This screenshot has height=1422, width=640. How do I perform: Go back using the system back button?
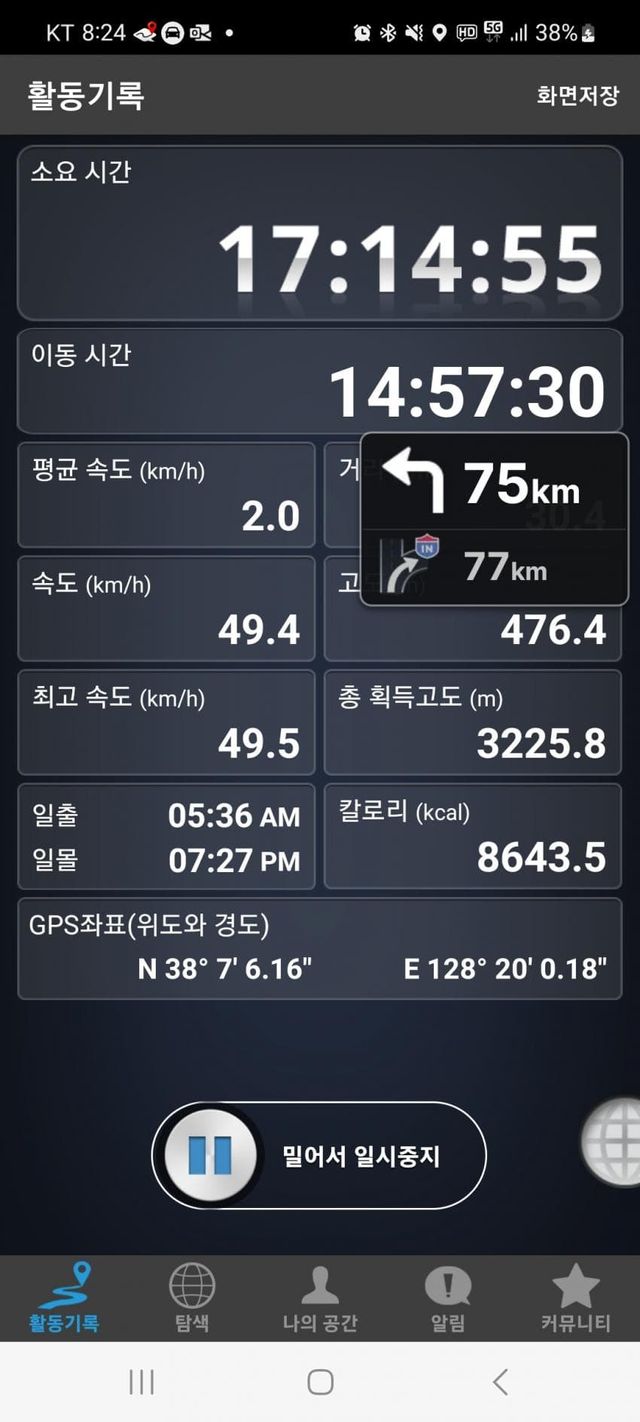[500, 1382]
